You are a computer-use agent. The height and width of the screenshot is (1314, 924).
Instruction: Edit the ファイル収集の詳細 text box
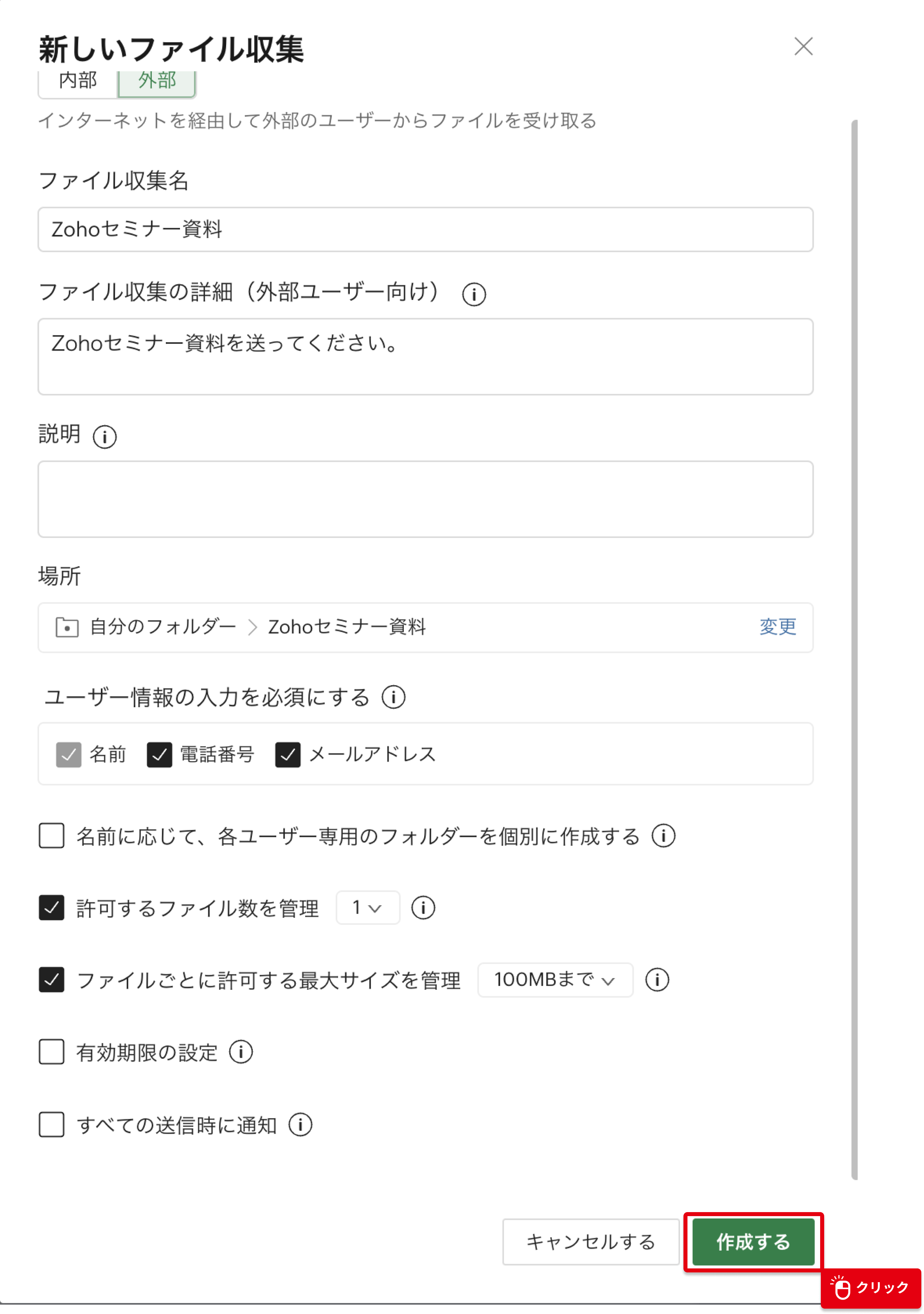pyautogui.click(x=425, y=357)
